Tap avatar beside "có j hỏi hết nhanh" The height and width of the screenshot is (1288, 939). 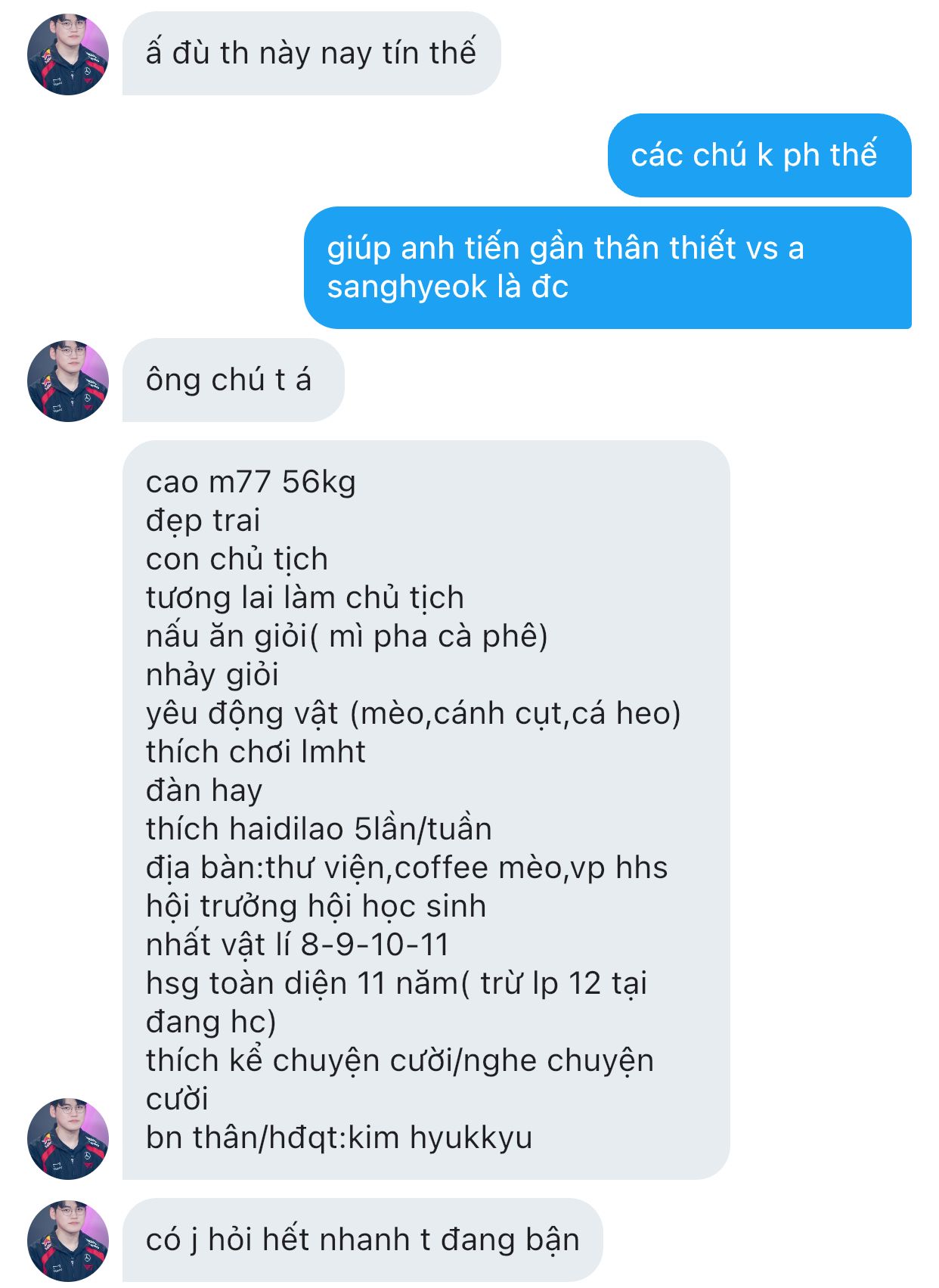coord(68,1240)
